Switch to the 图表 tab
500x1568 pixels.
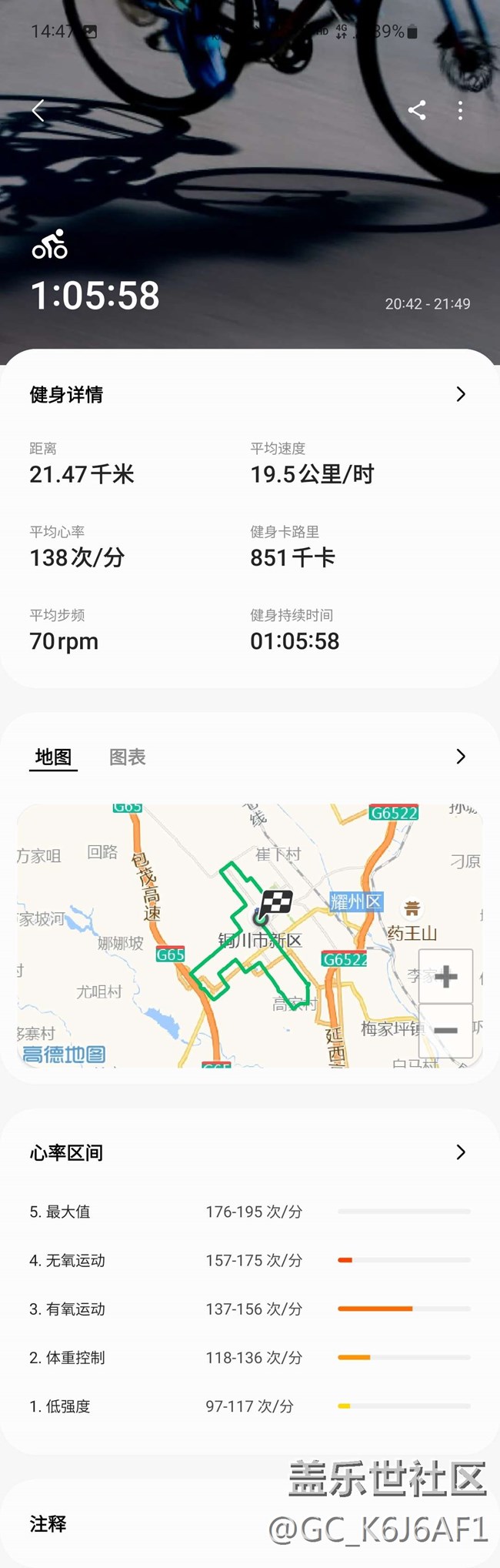(x=127, y=757)
